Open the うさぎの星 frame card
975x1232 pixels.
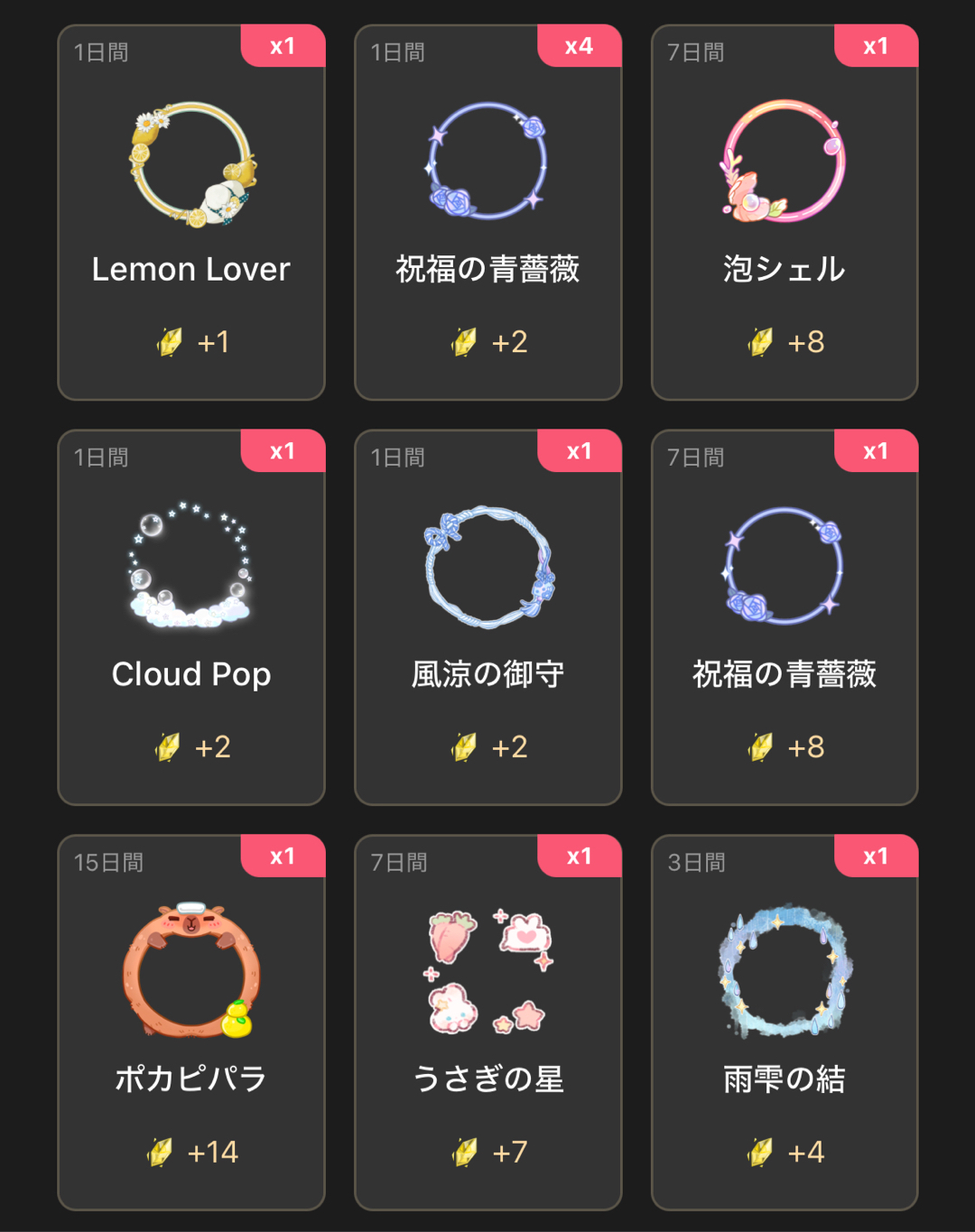click(x=487, y=1022)
